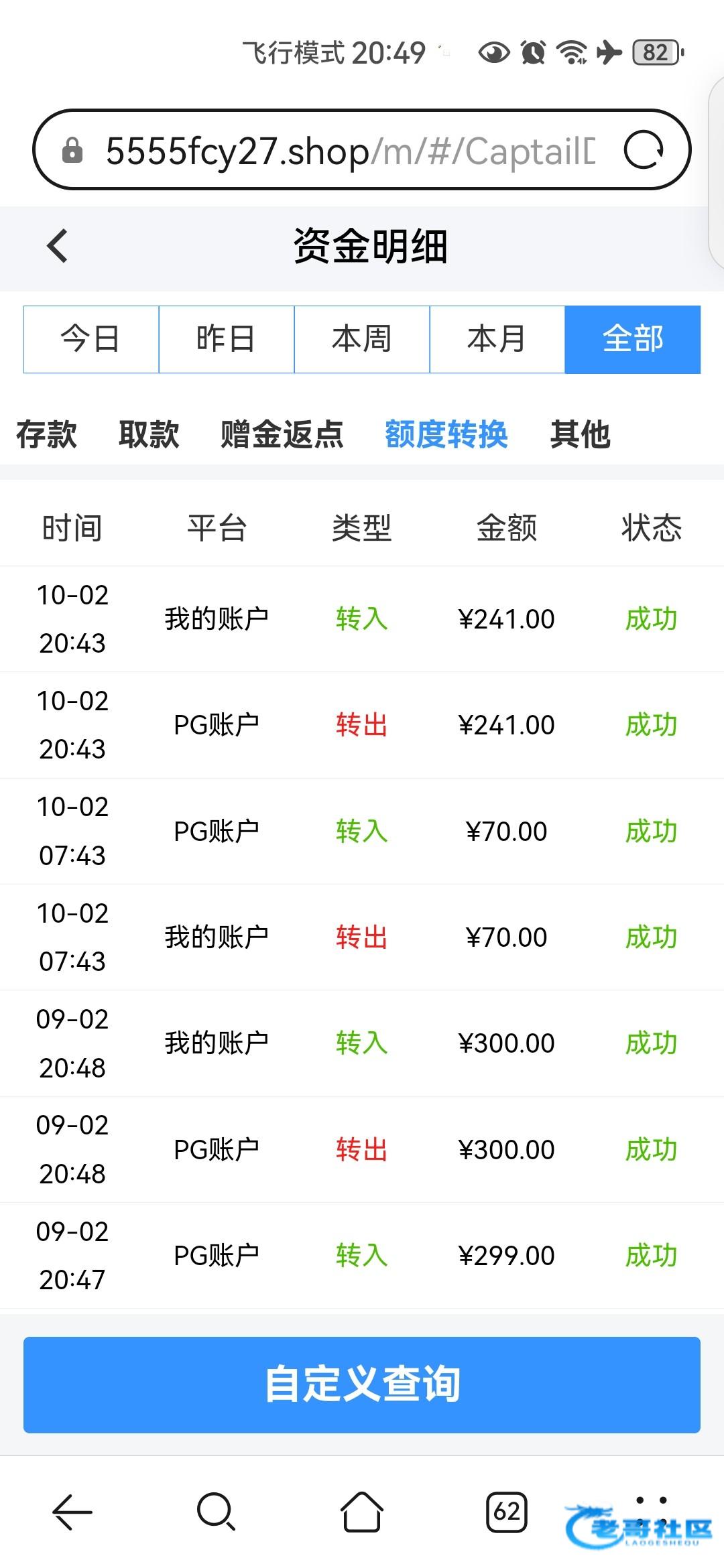Go to browser home page
724x1568 pixels.
click(x=362, y=1512)
